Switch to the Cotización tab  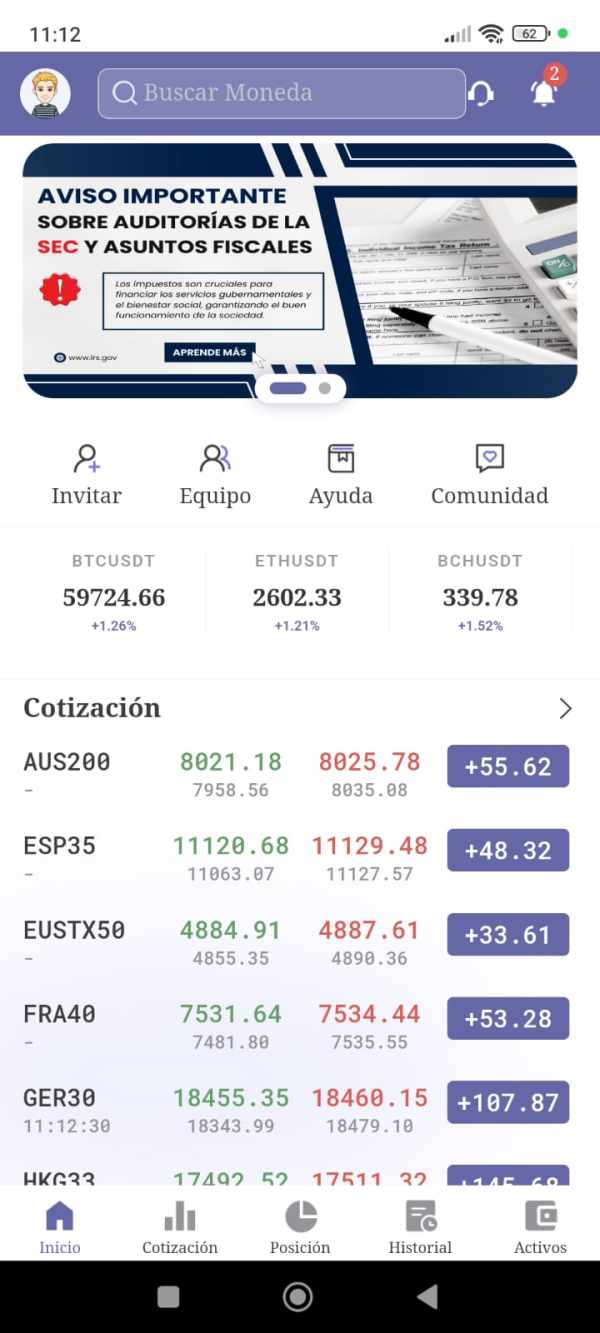[x=180, y=1228]
